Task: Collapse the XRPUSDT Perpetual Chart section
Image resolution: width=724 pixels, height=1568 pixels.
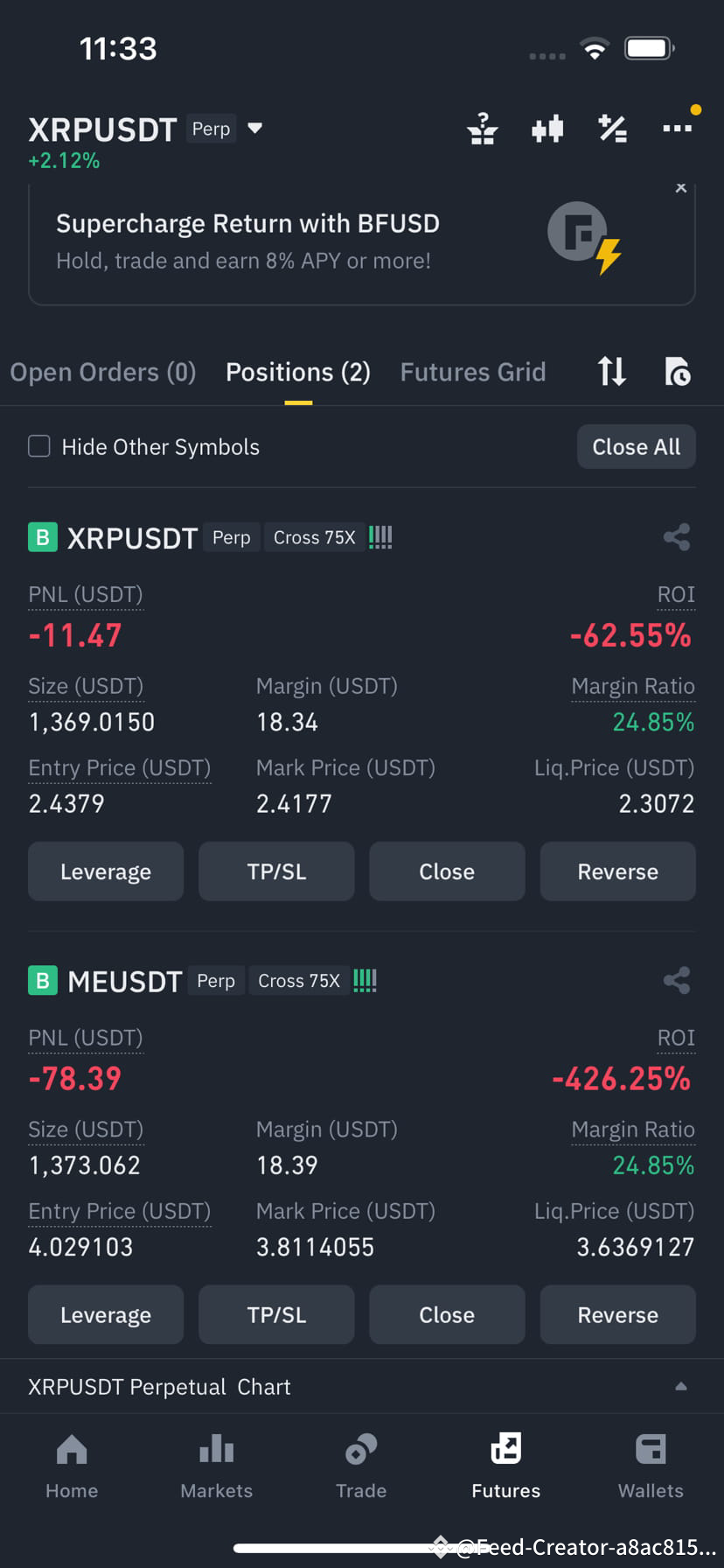Action: (x=681, y=1386)
